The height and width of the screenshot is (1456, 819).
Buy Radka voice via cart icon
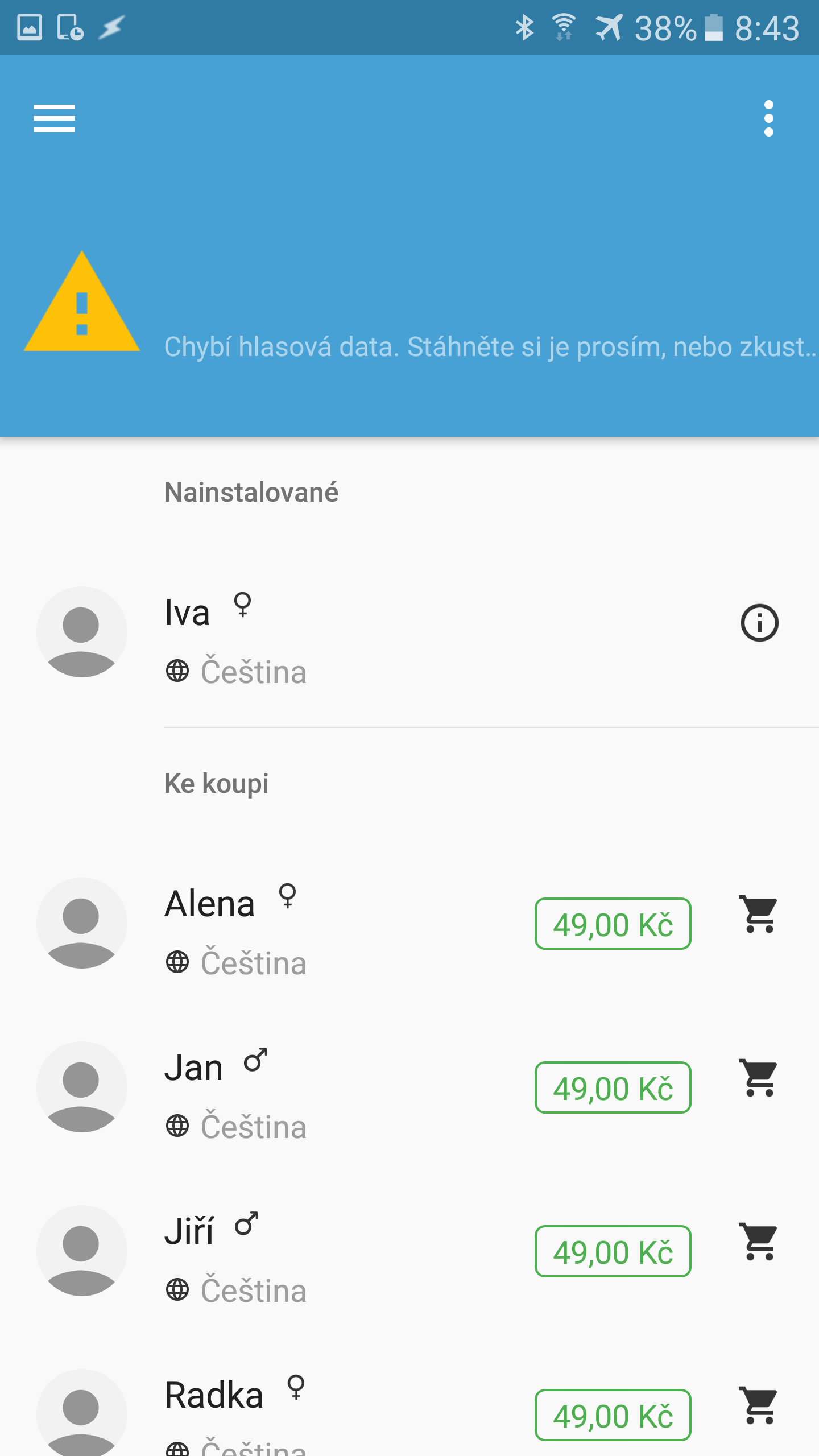coord(759,1406)
